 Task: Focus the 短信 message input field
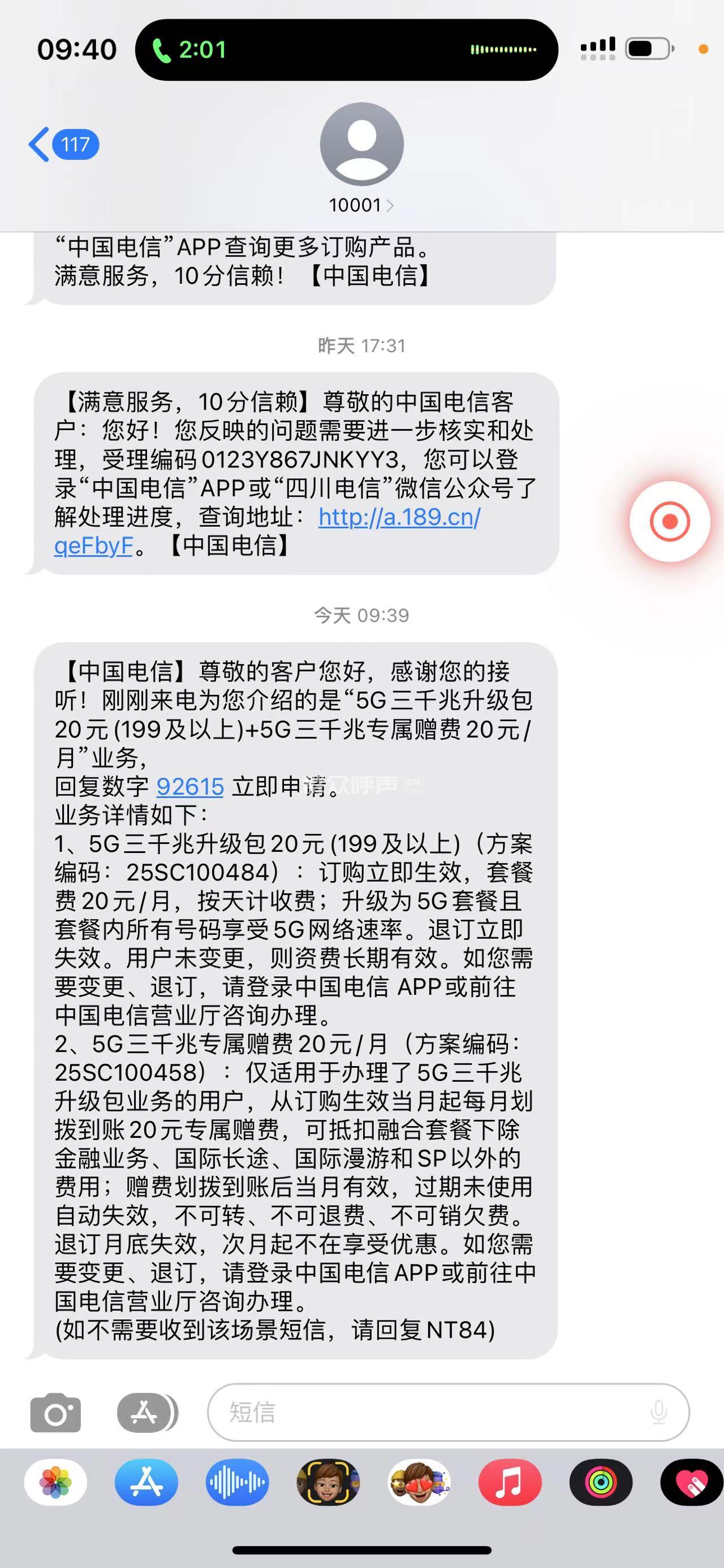point(432,1413)
